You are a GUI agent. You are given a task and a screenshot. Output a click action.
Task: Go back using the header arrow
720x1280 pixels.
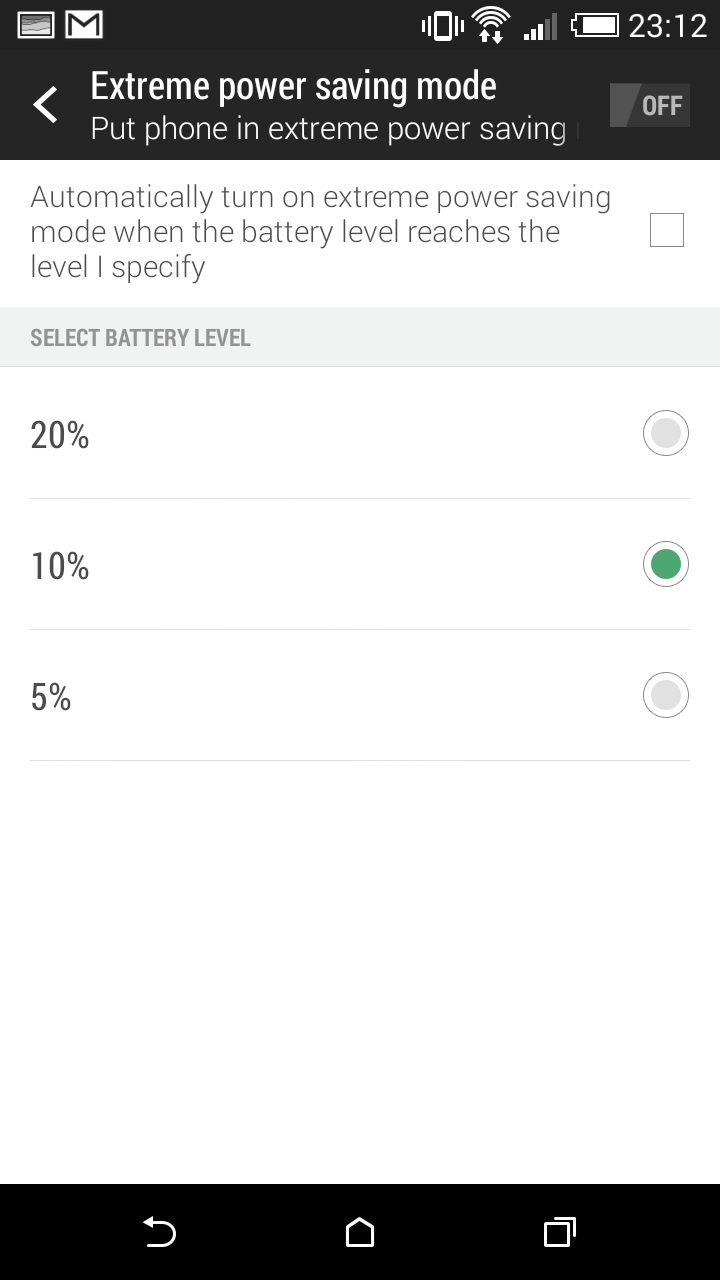[45, 105]
